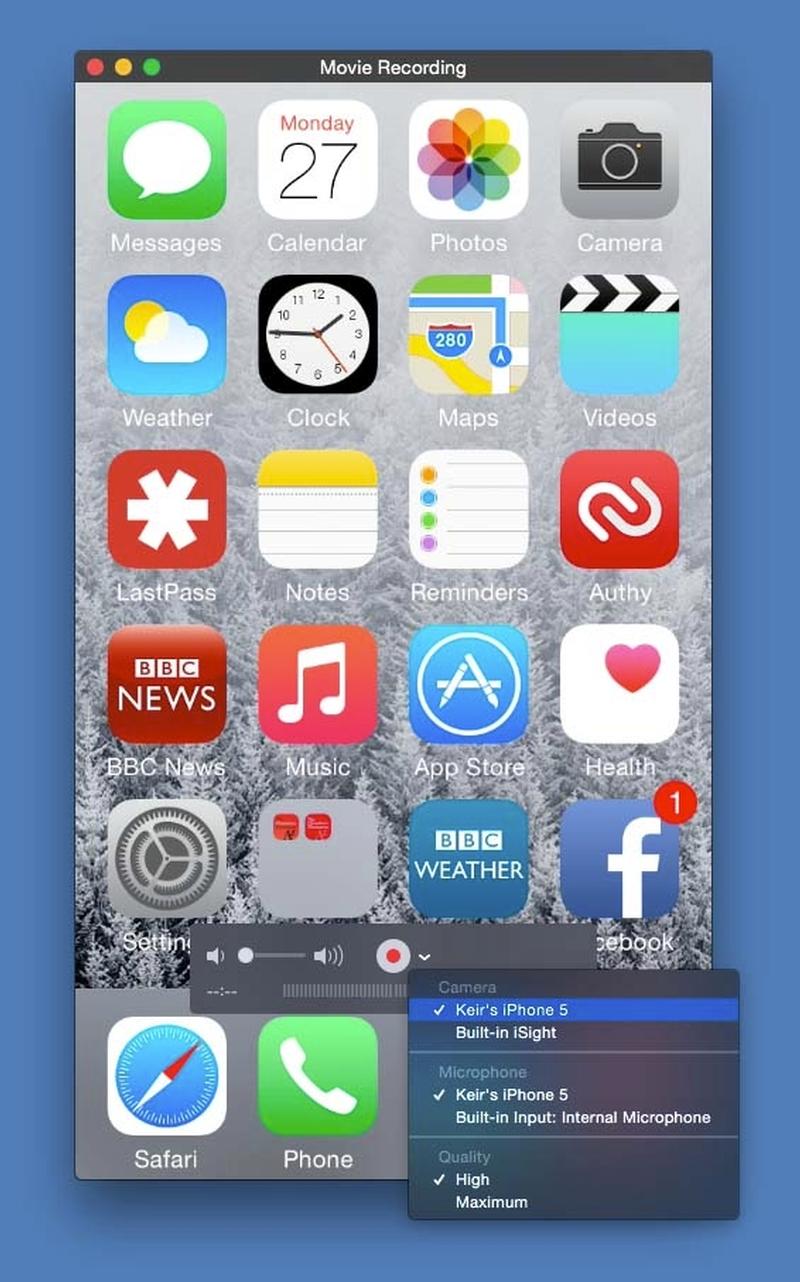Screen dimensions: 800x1282
Task: Choose Keir's iPhone 5 under Camera
Action: 511,1010
